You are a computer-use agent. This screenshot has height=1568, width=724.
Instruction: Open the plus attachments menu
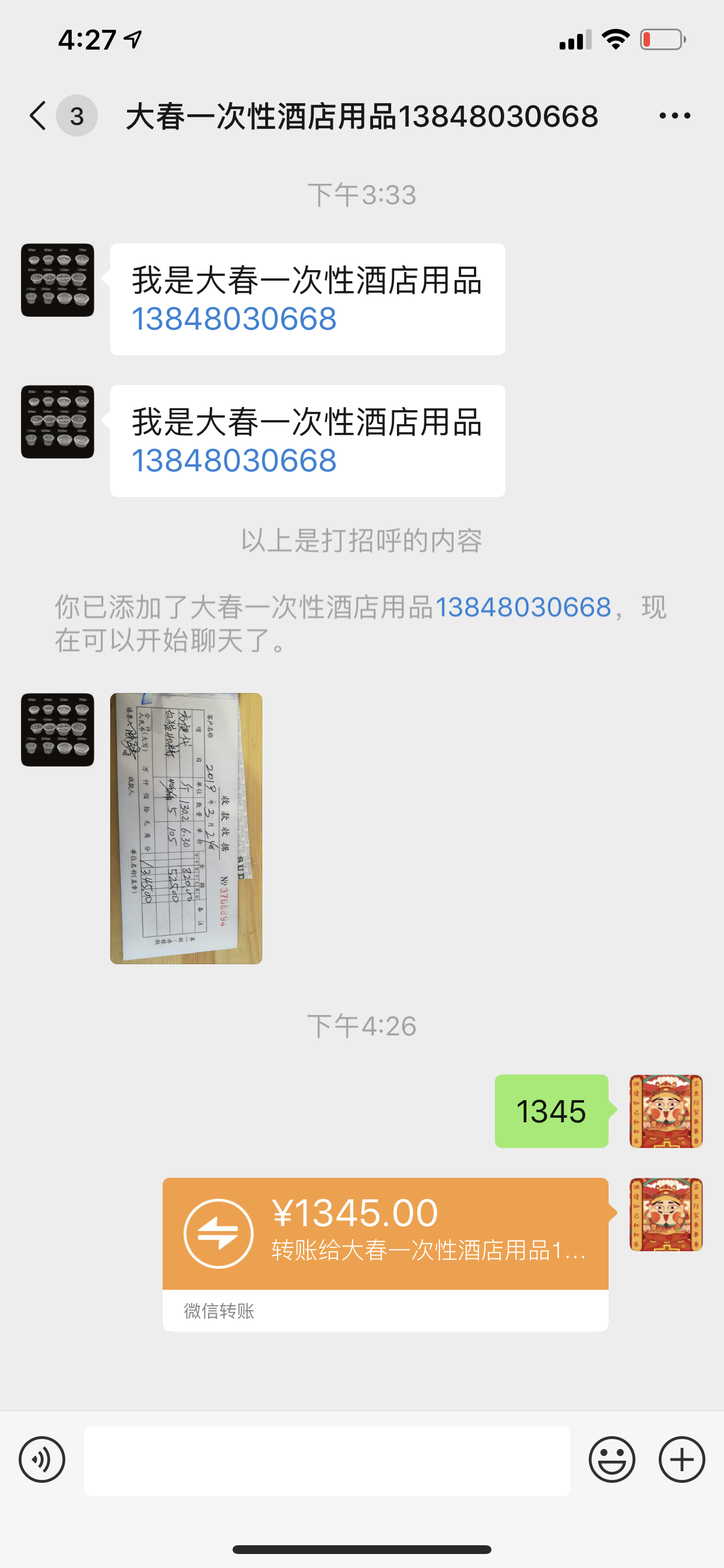[681, 1459]
